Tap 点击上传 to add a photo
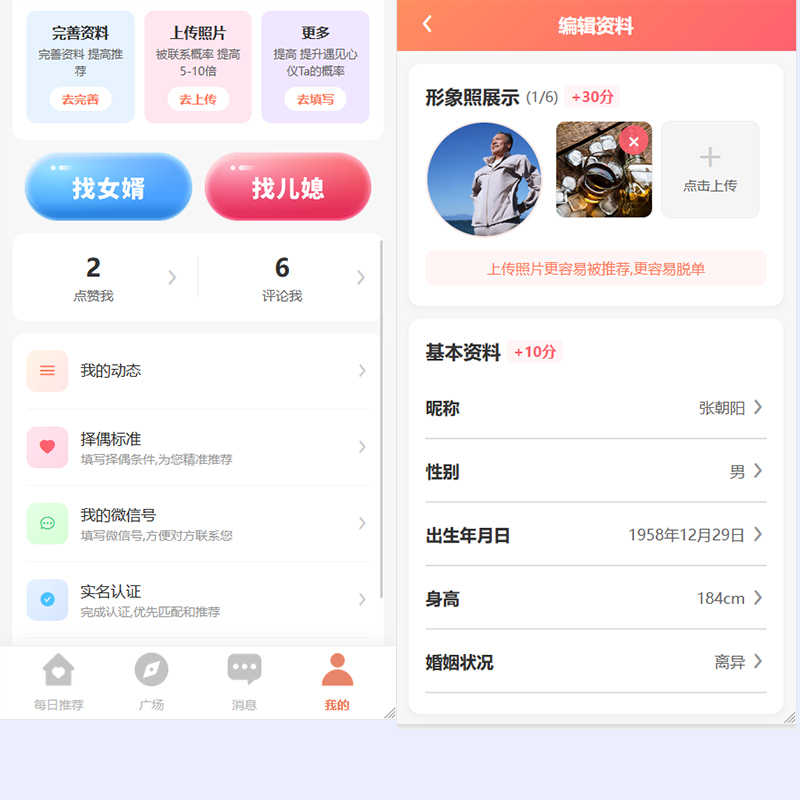Image resolution: width=800 pixels, height=800 pixels. (709, 169)
